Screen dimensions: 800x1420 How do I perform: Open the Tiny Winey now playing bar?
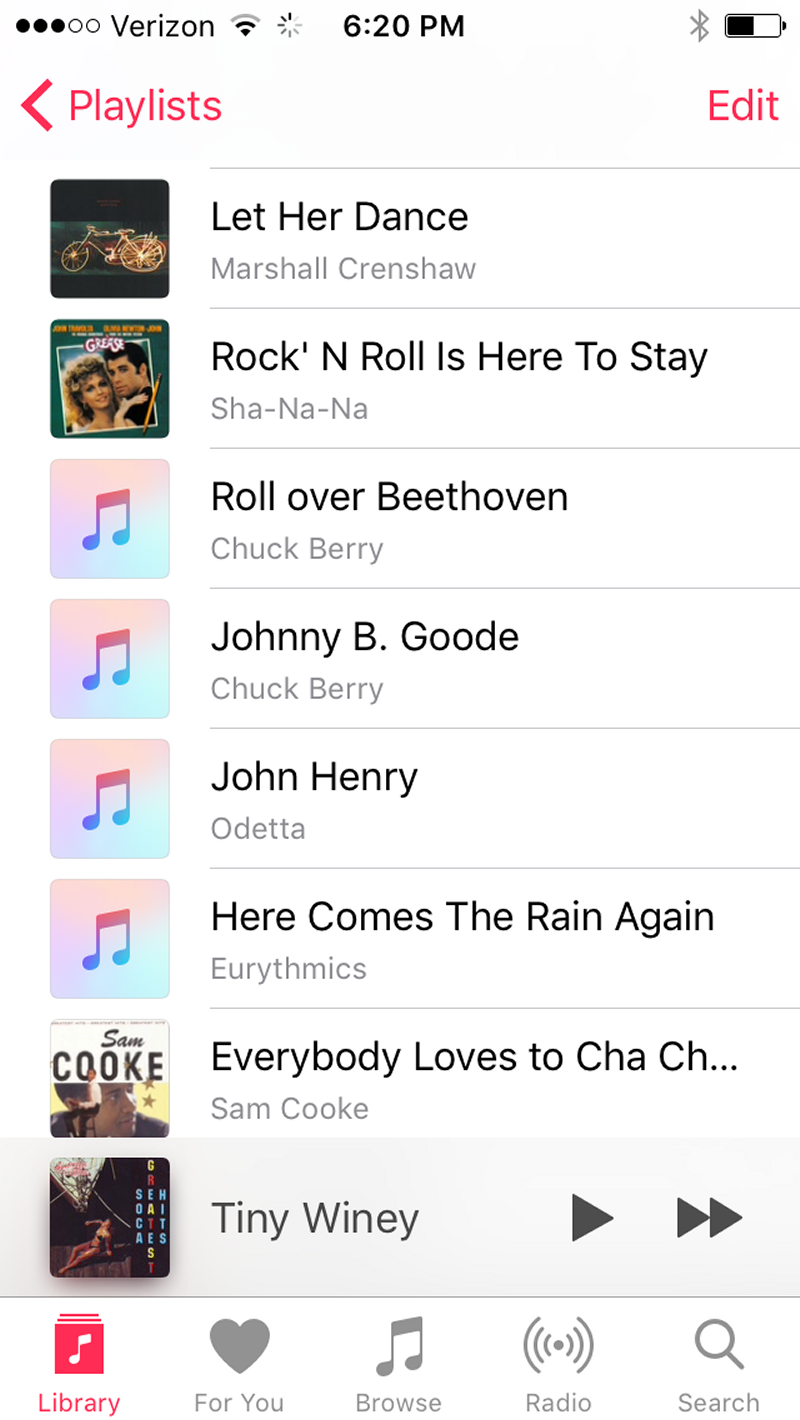coord(315,1217)
